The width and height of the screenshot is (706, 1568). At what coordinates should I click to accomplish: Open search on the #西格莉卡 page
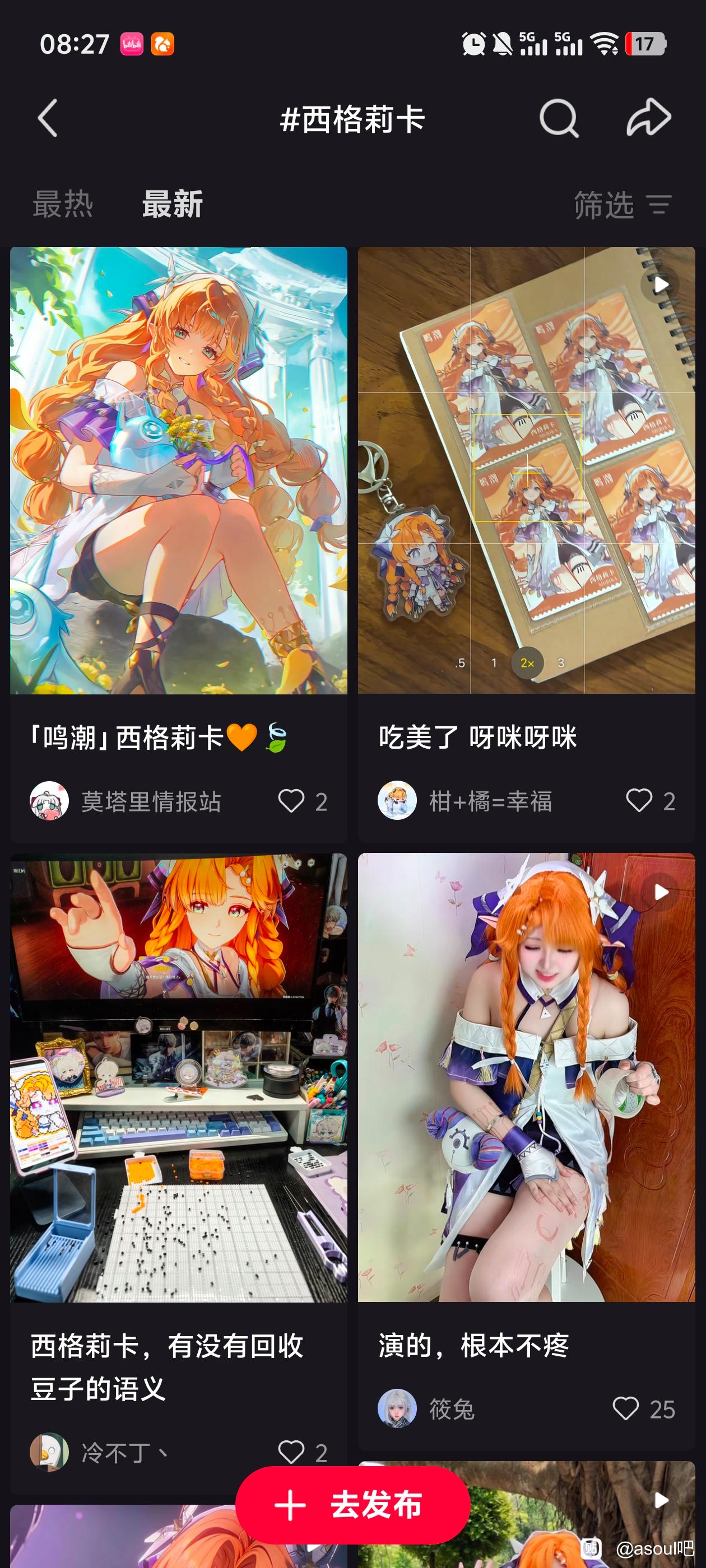point(558,118)
